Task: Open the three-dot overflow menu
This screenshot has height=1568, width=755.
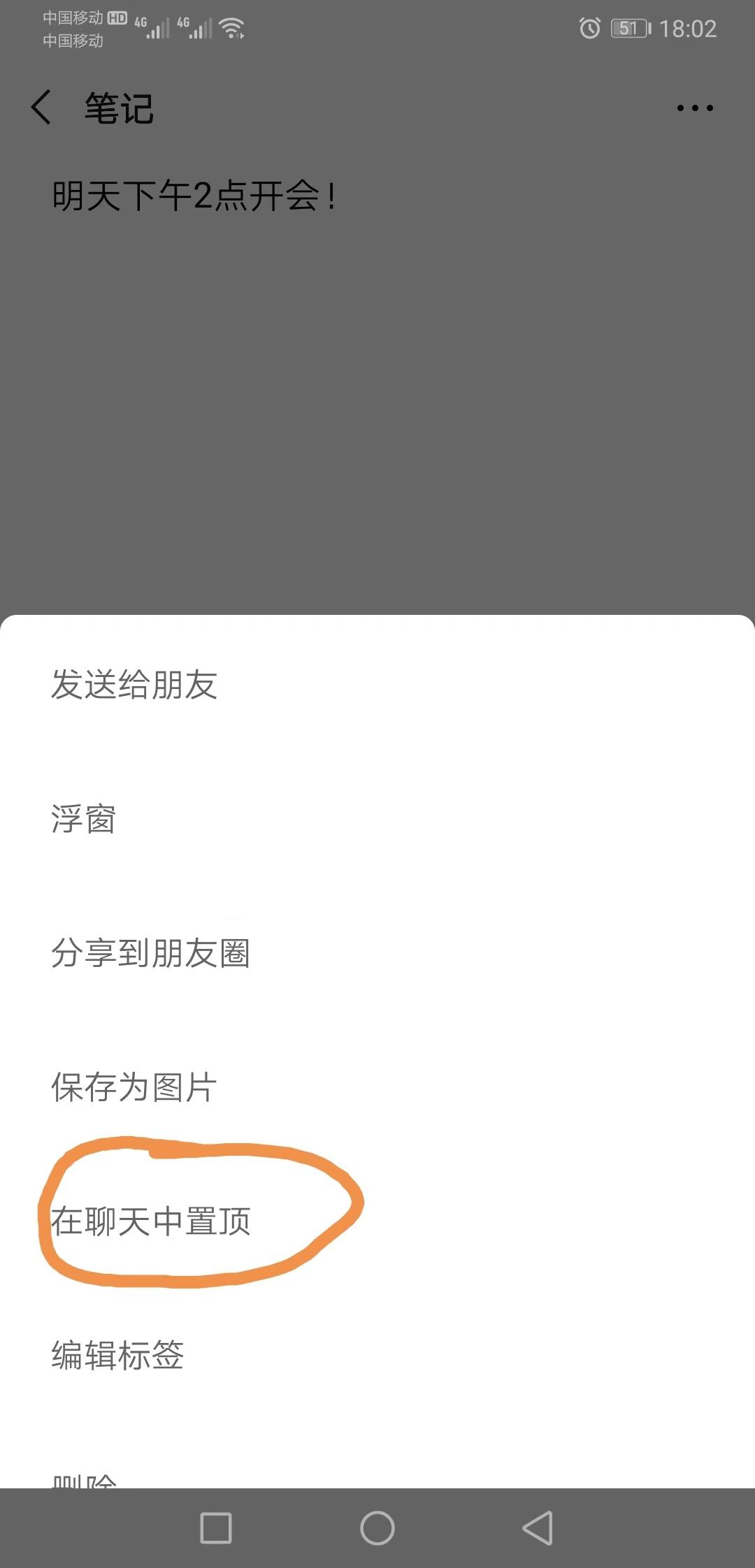Action: [x=695, y=108]
